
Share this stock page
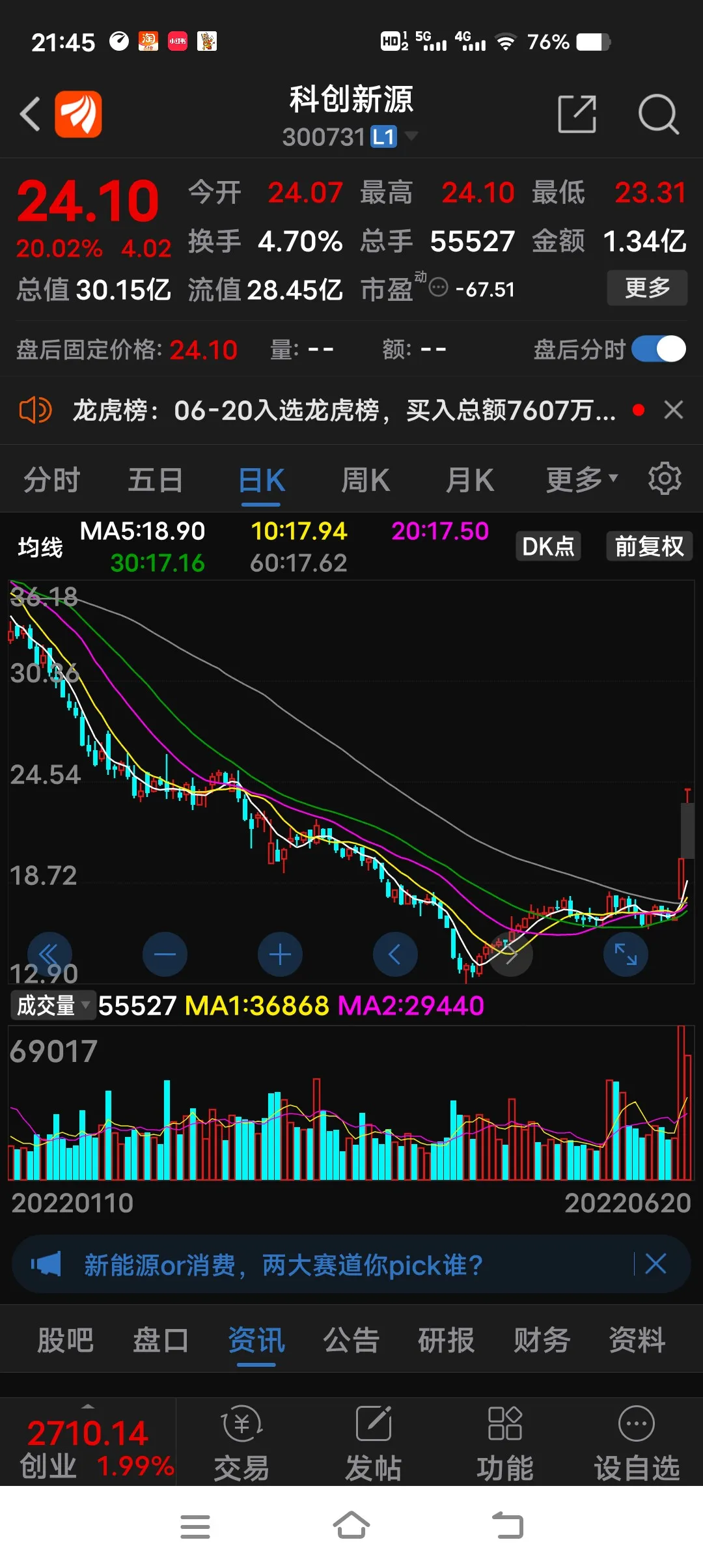(x=577, y=115)
